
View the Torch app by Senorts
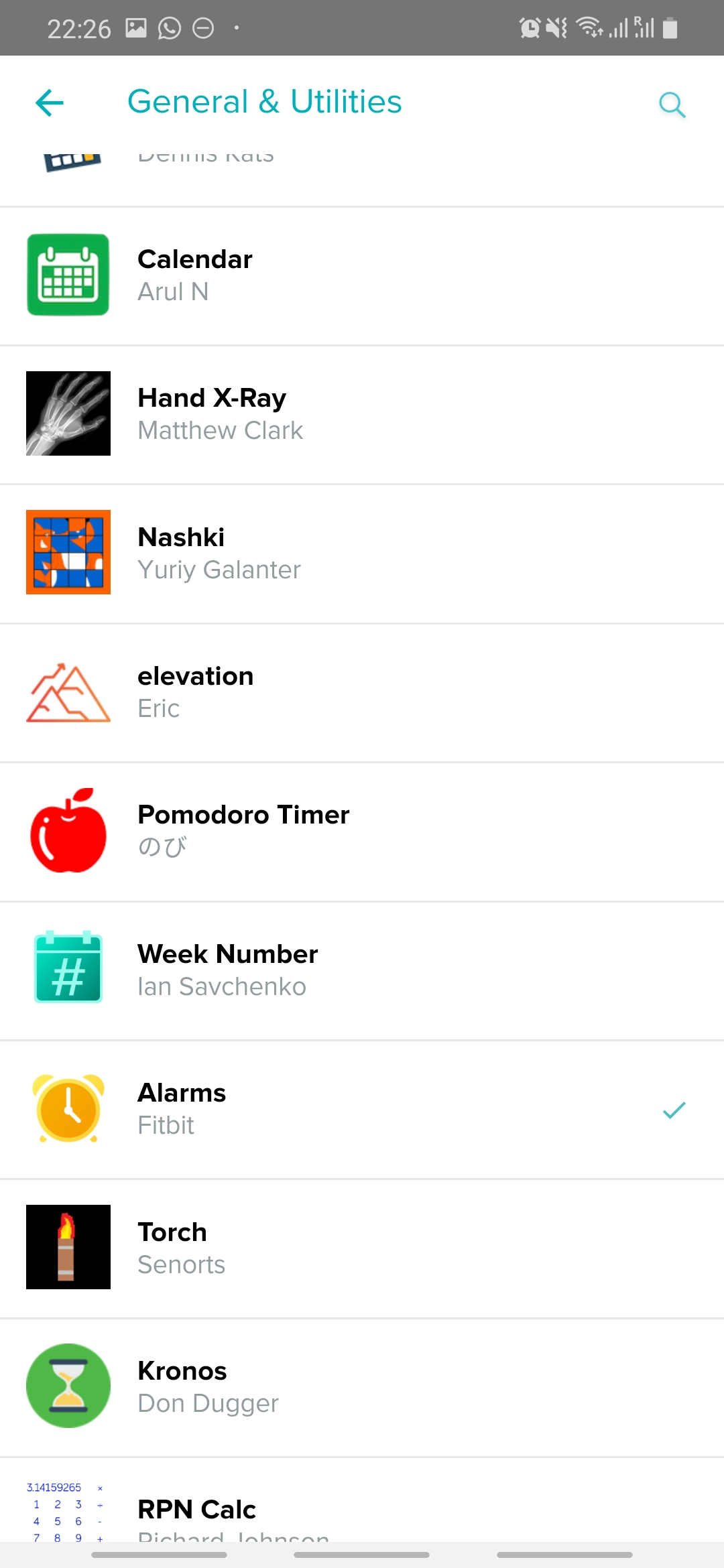[362, 1248]
